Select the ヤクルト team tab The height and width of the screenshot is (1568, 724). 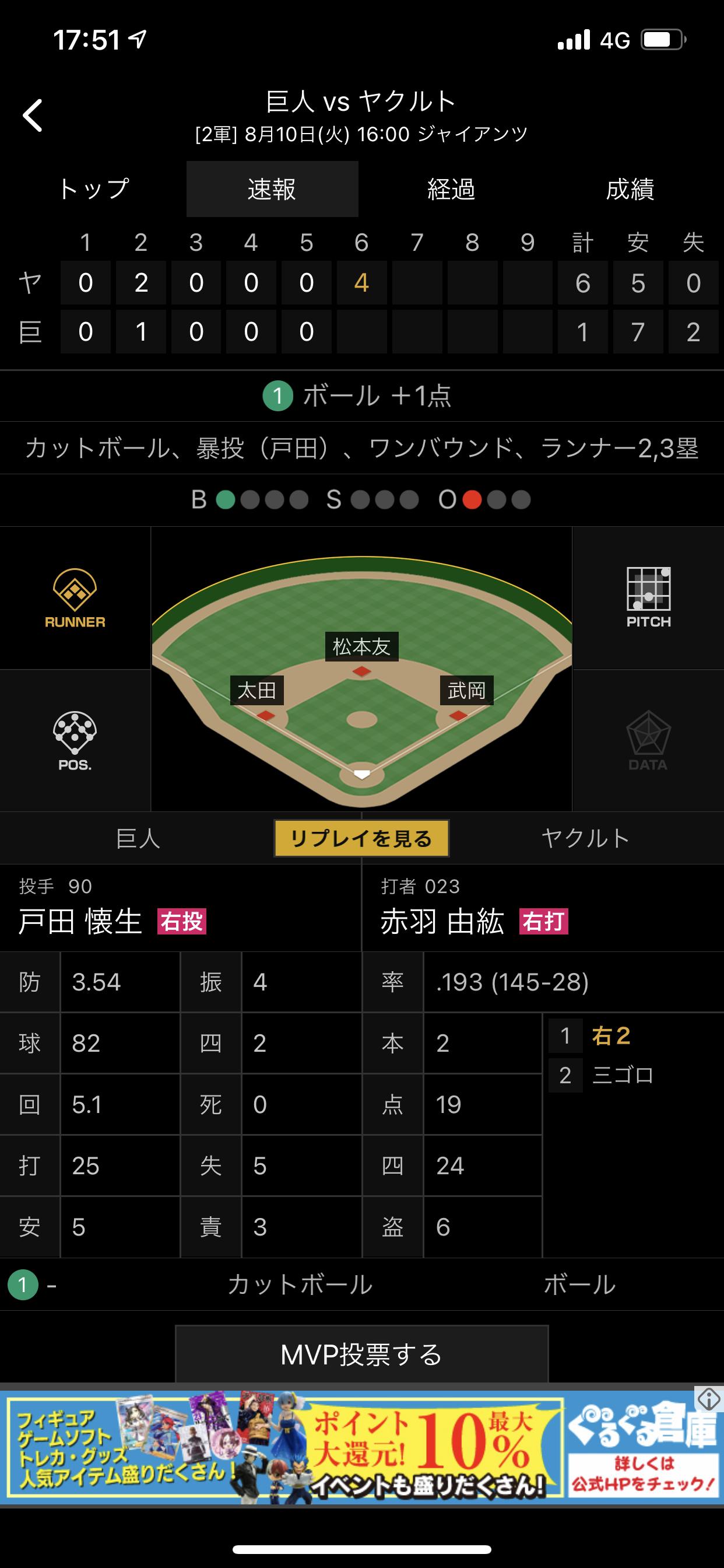point(585,838)
